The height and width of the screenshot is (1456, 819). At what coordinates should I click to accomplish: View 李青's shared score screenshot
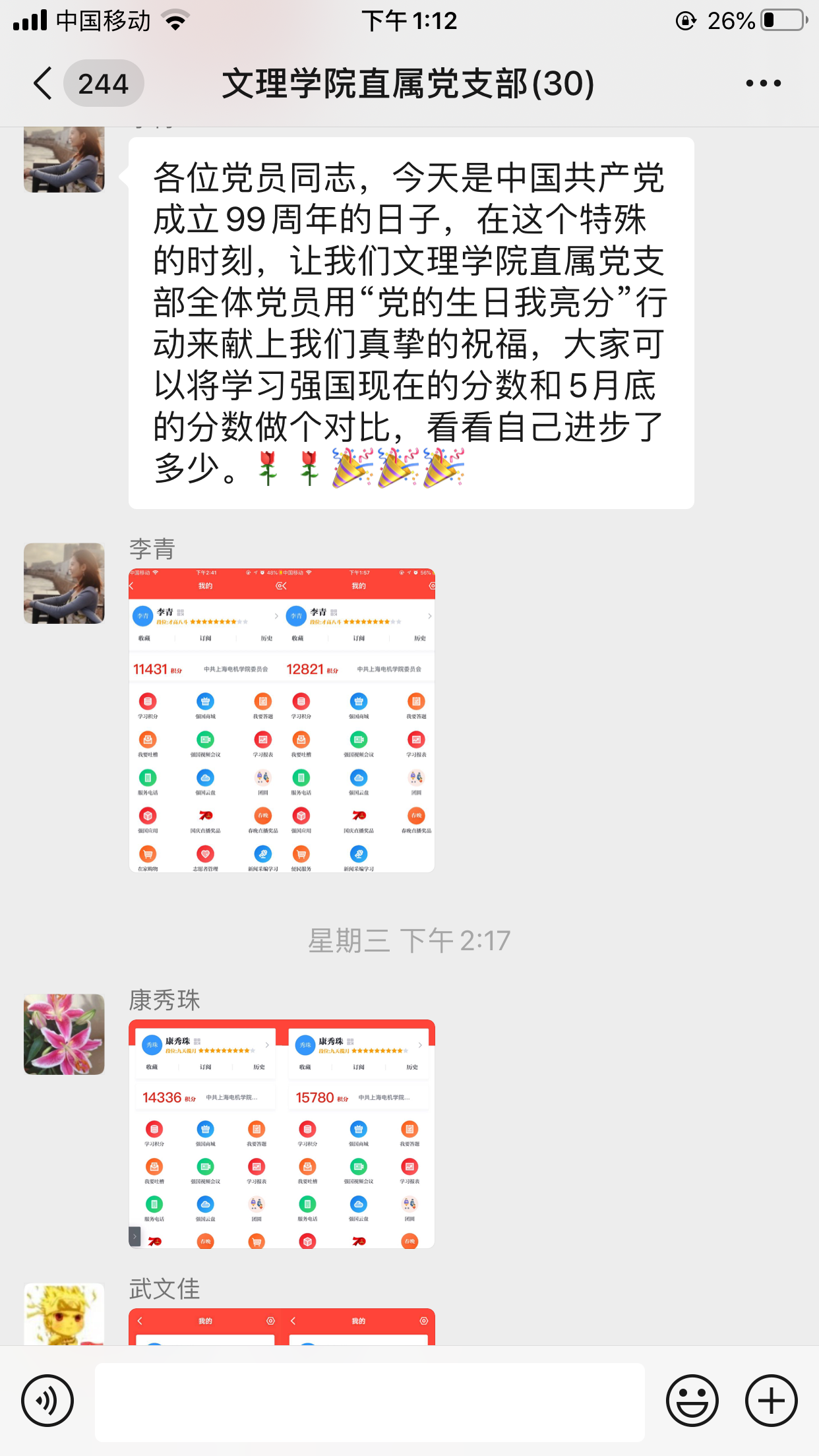[x=282, y=720]
